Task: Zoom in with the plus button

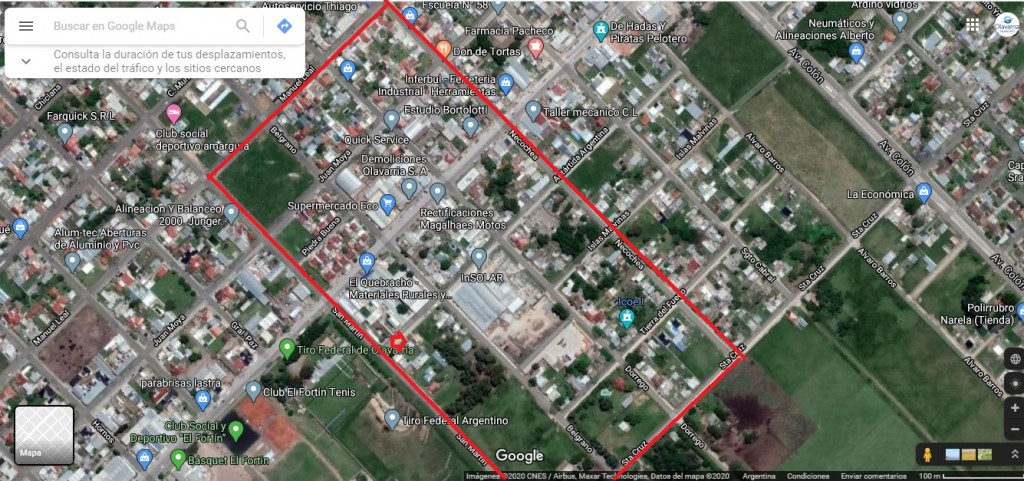Action: [1015, 408]
